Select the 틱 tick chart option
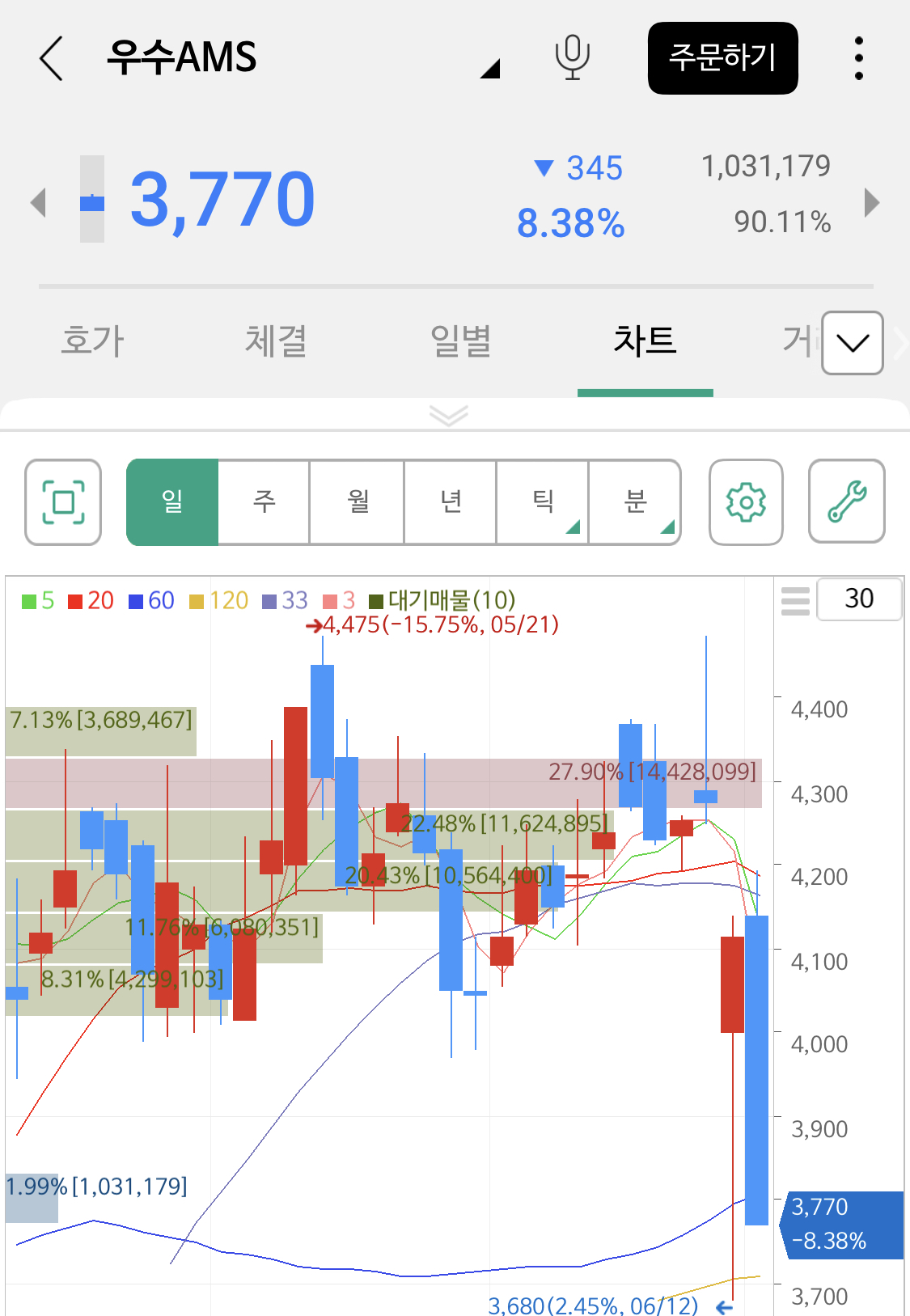Image resolution: width=910 pixels, height=1316 pixels. 543,502
